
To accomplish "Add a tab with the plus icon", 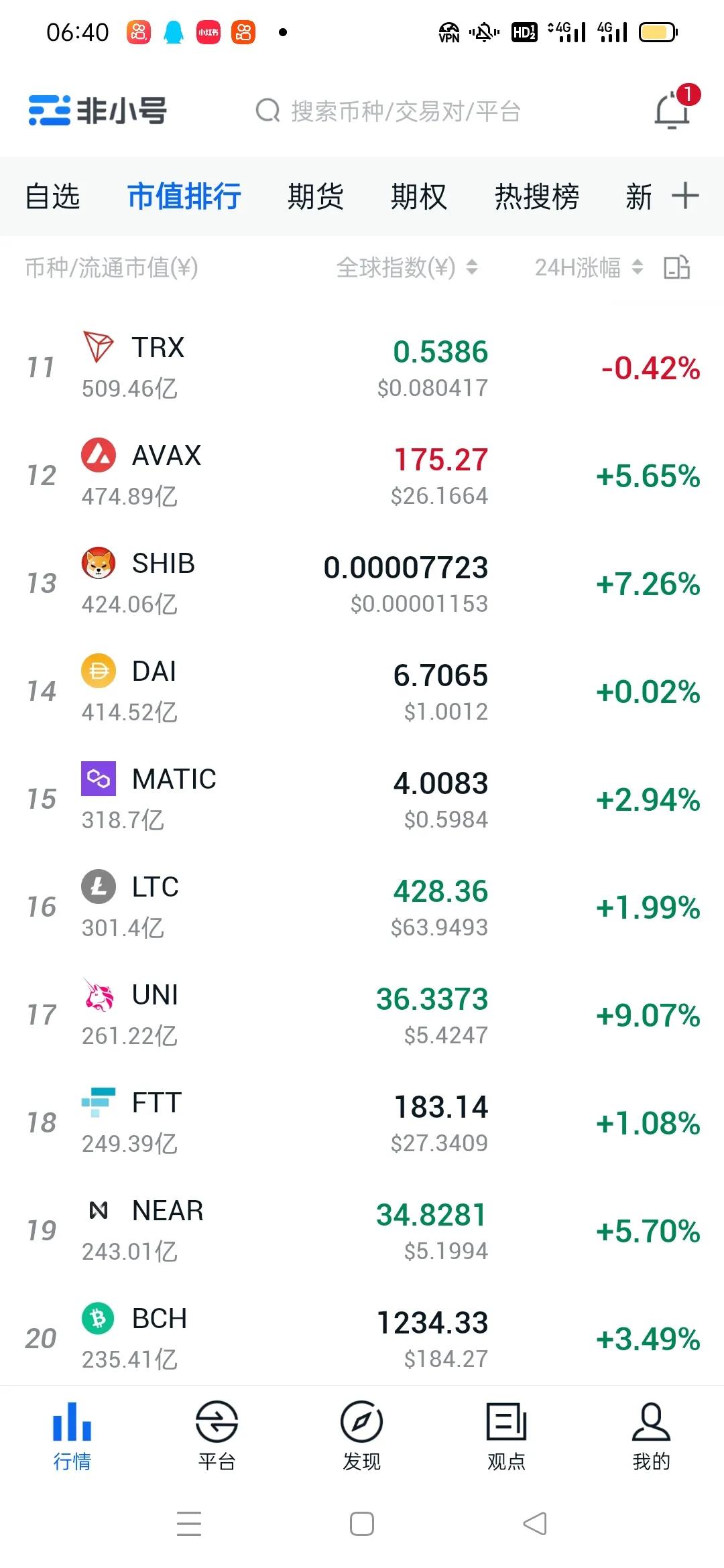I will coord(685,196).
